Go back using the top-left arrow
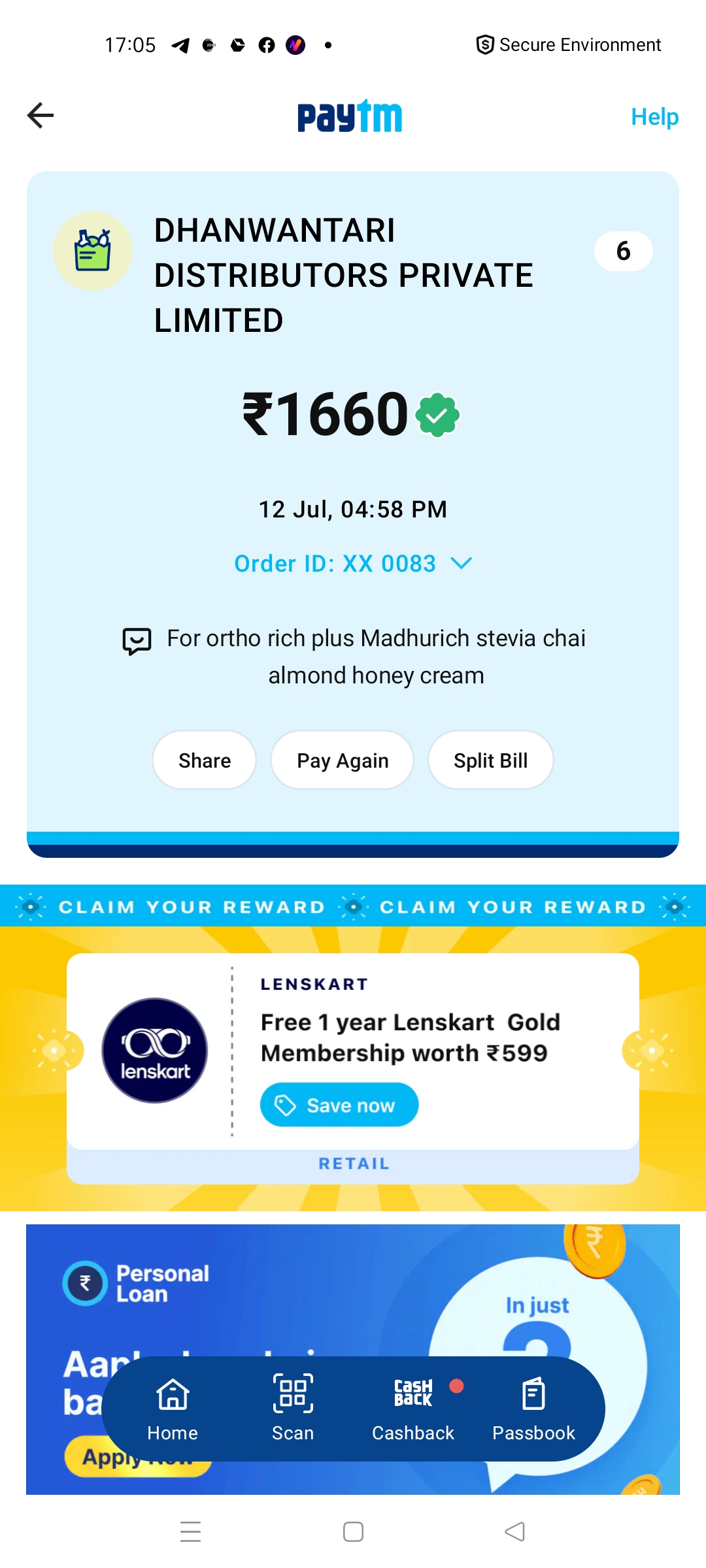 41,116
